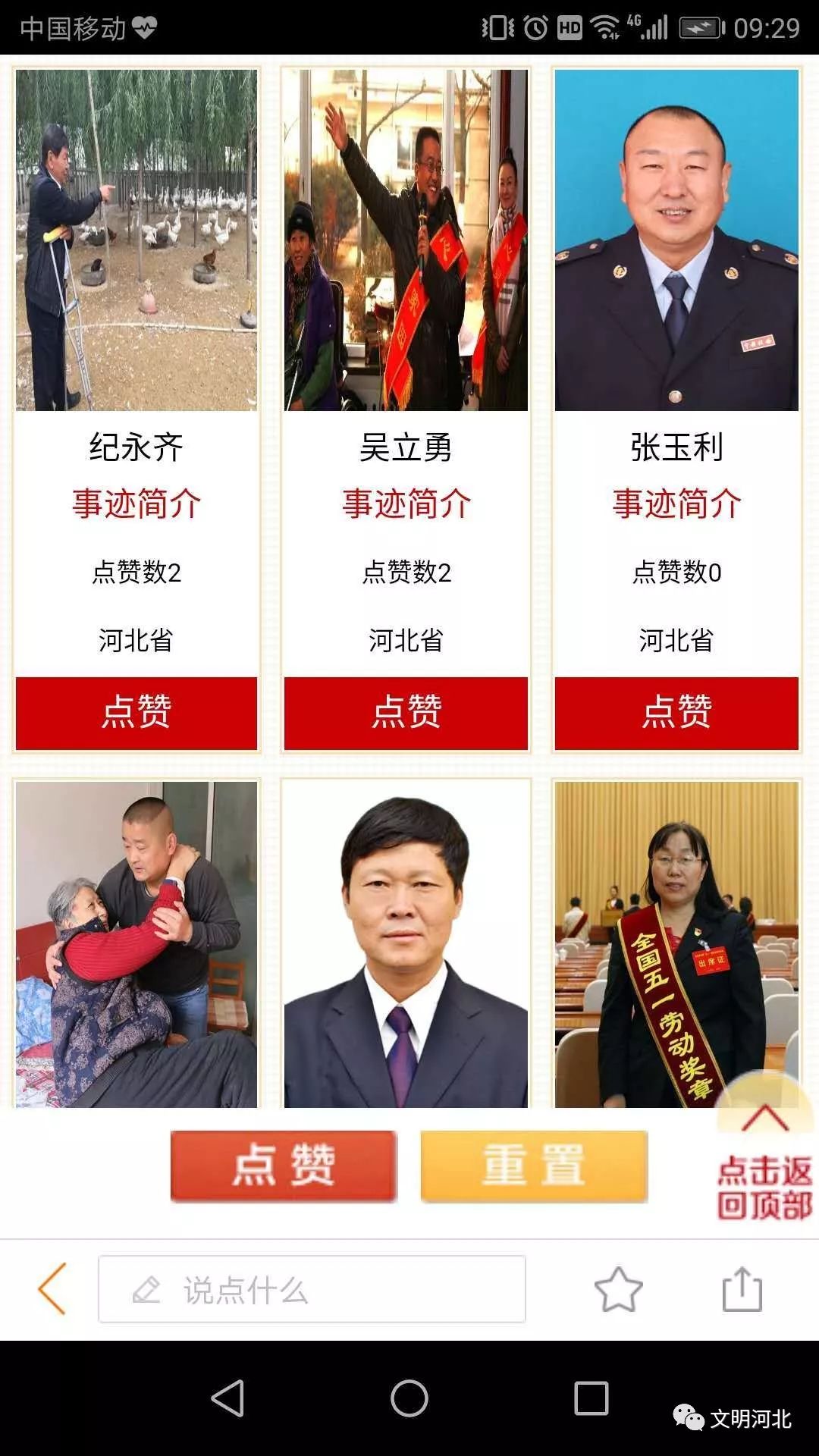This screenshot has width=819, height=1456.
Task: Like 吴立勇 with the 点赞 button
Action: [x=406, y=713]
